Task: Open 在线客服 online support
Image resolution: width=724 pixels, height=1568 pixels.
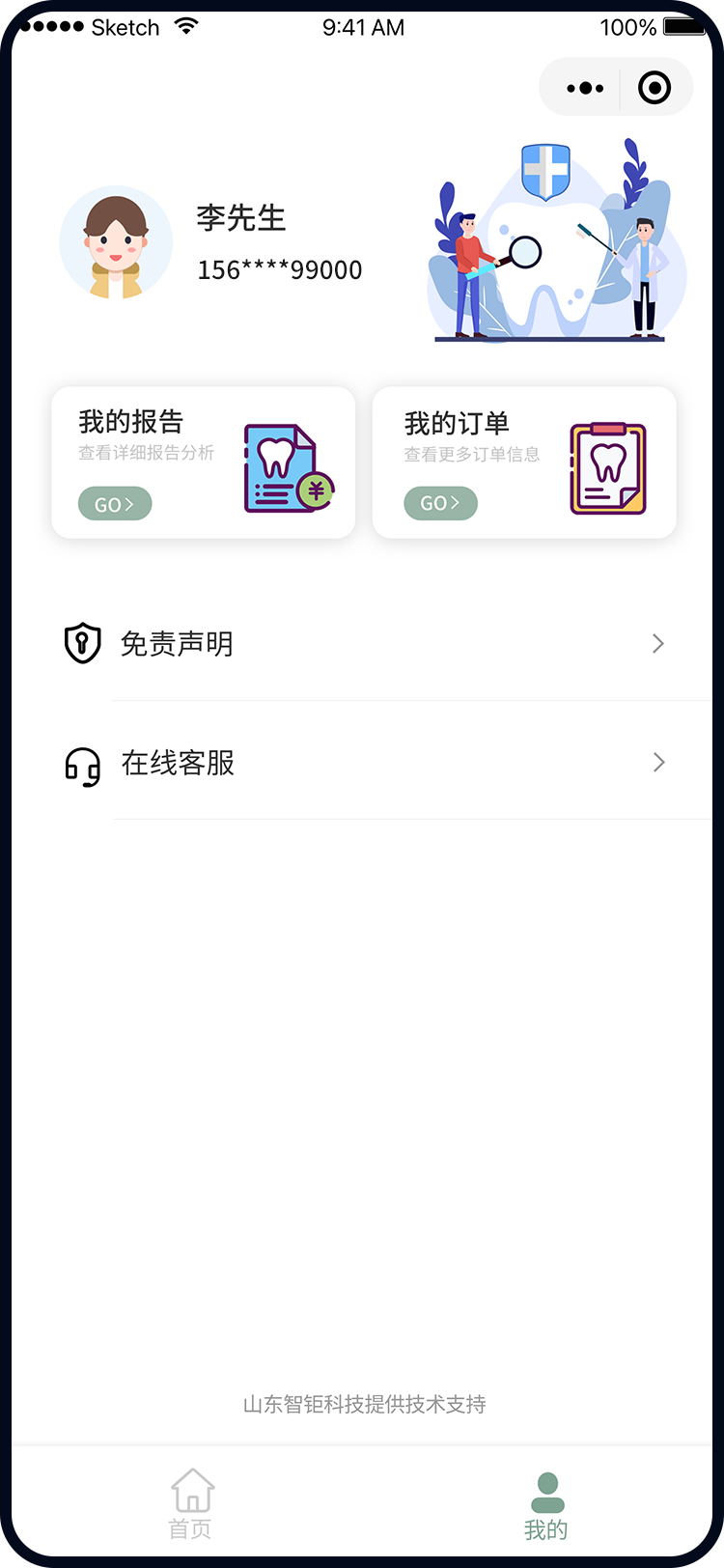Action: pos(365,763)
